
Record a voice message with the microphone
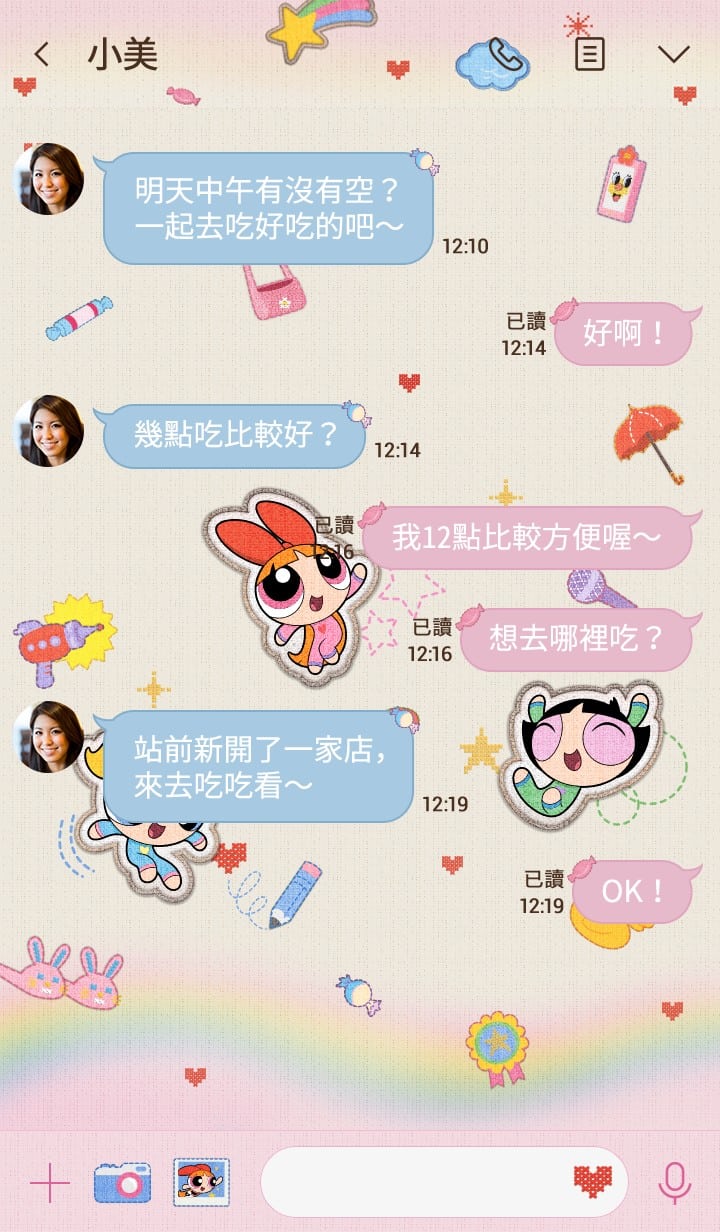(x=674, y=1183)
